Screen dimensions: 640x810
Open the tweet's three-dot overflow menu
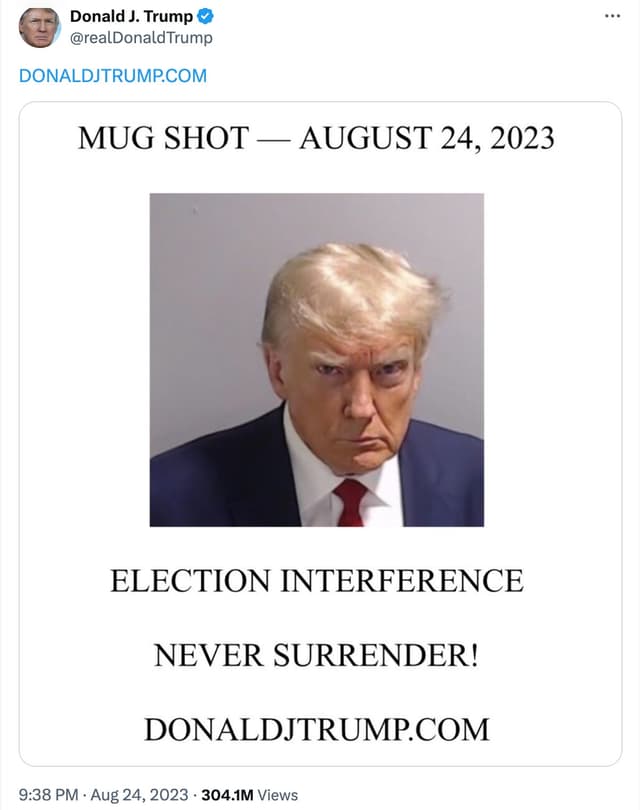pyautogui.click(x=613, y=16)
